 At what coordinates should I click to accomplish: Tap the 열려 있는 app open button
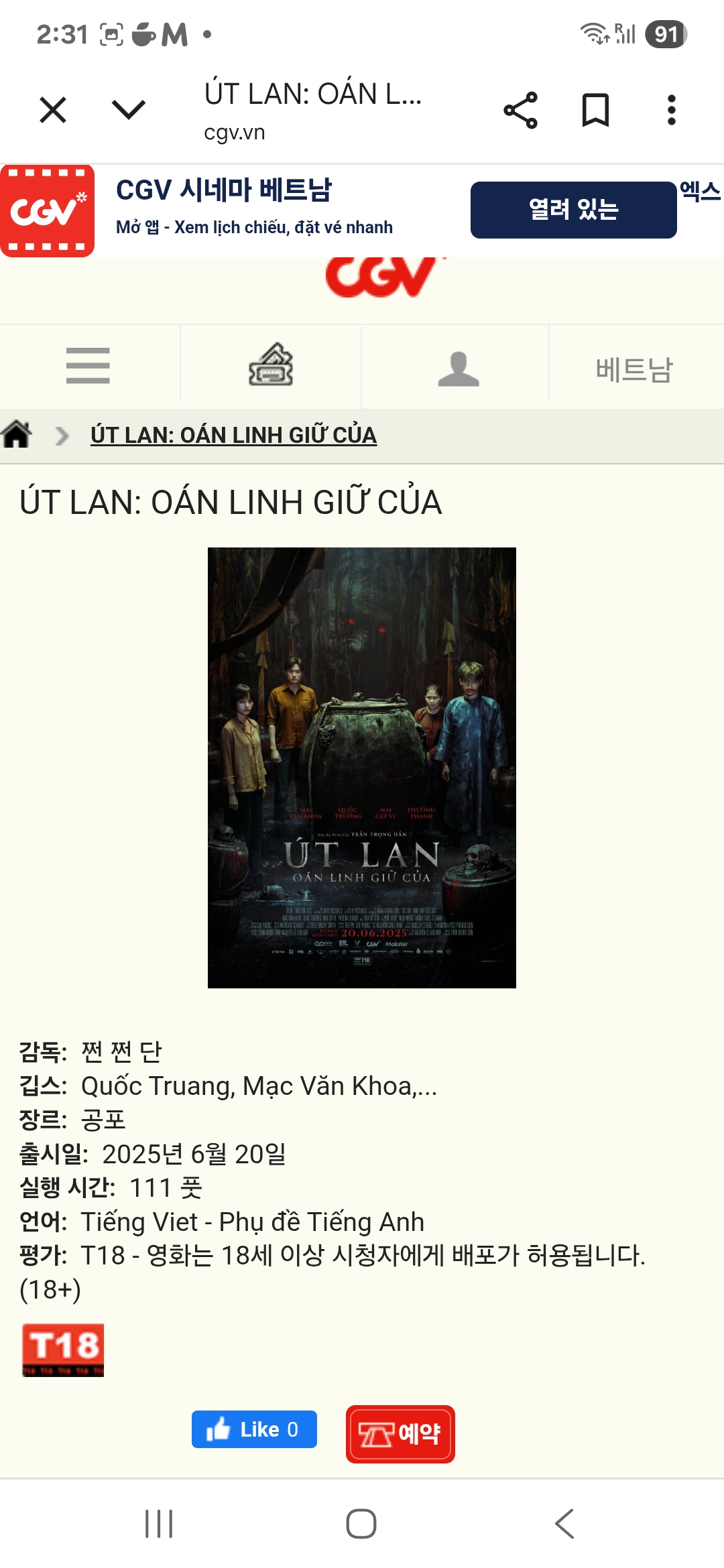[573, 210]
